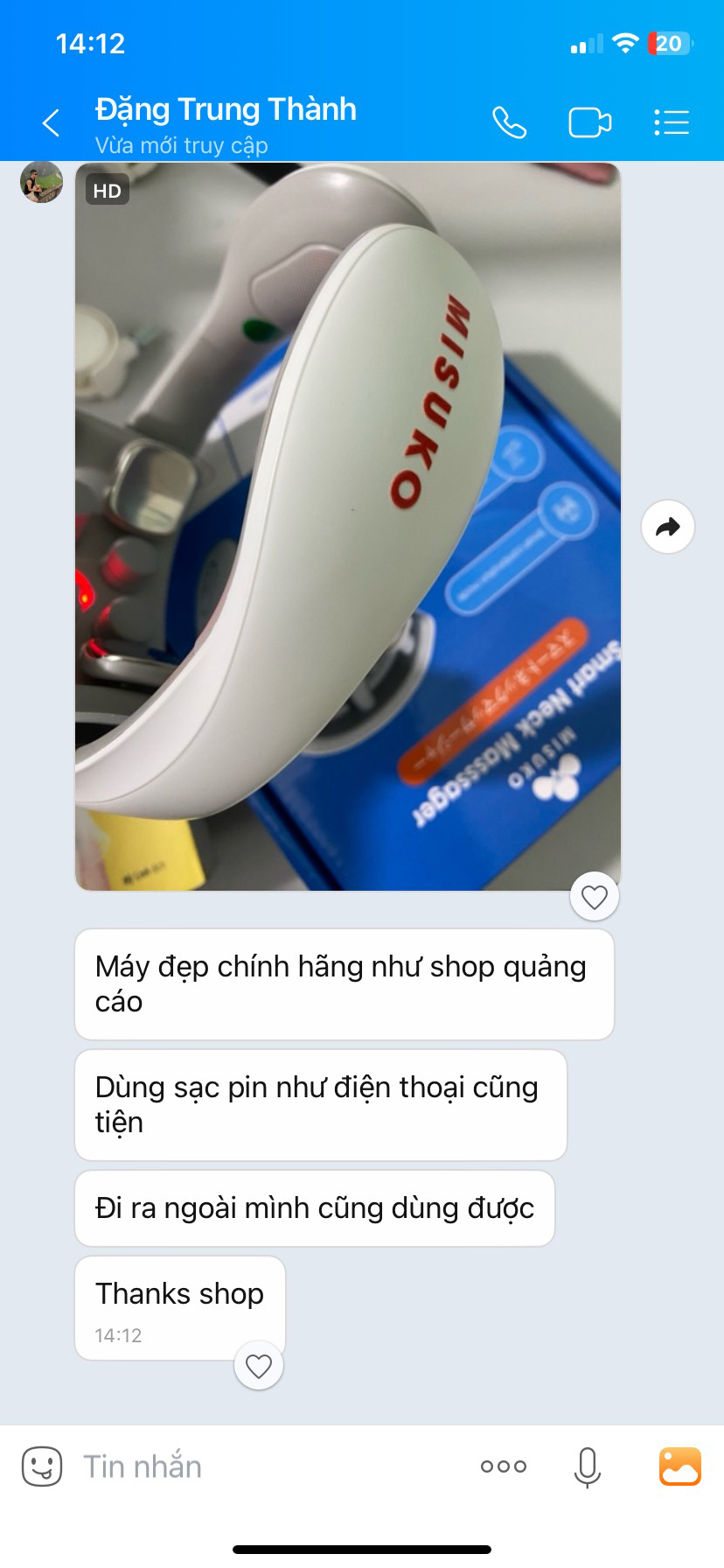Open the sender's avatar profile

click(x=41, y=182)
